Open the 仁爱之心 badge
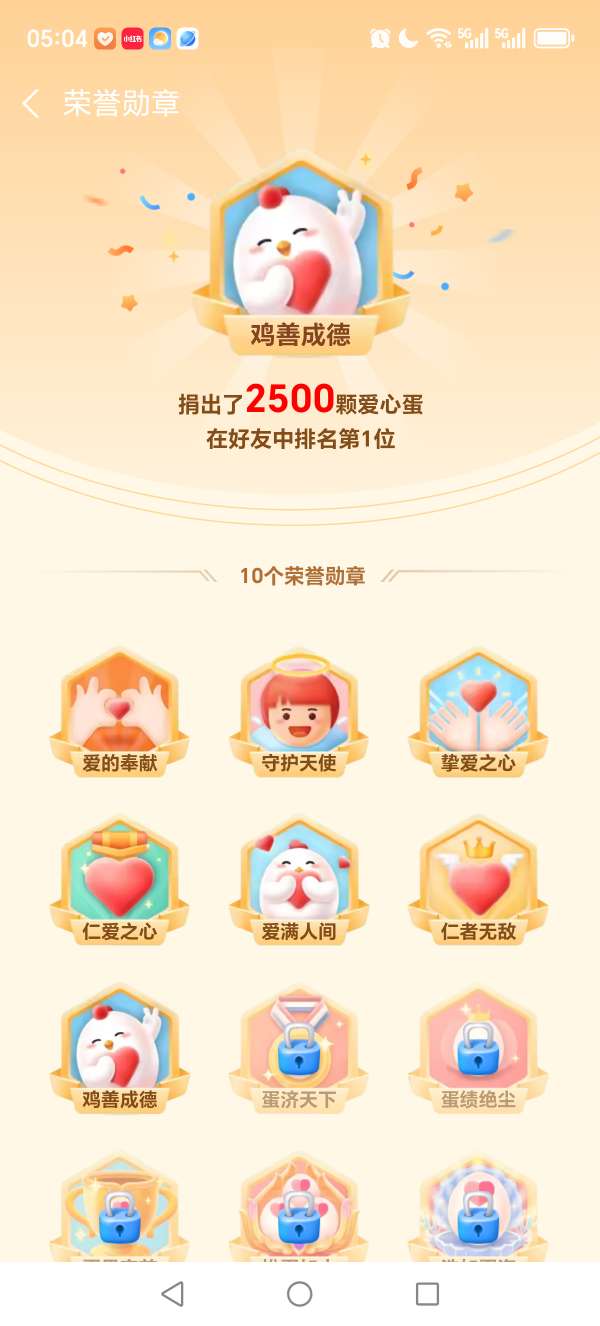The width and height of the screenshot is (600, 1326). pos(119,881)
